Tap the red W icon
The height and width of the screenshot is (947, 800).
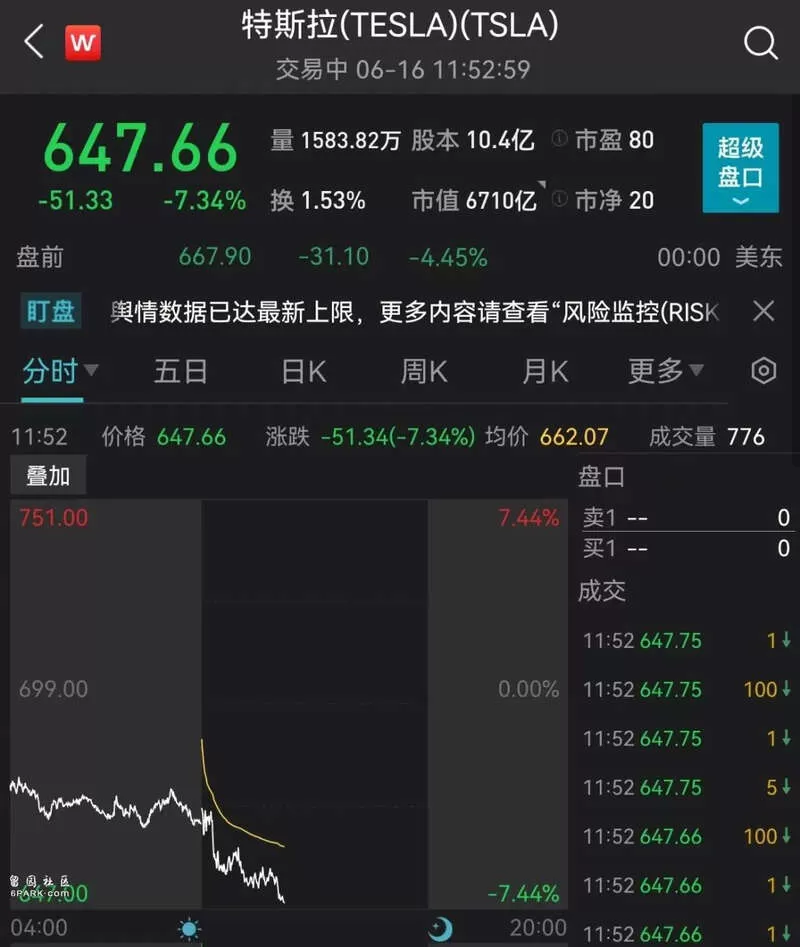coord(83,42)
